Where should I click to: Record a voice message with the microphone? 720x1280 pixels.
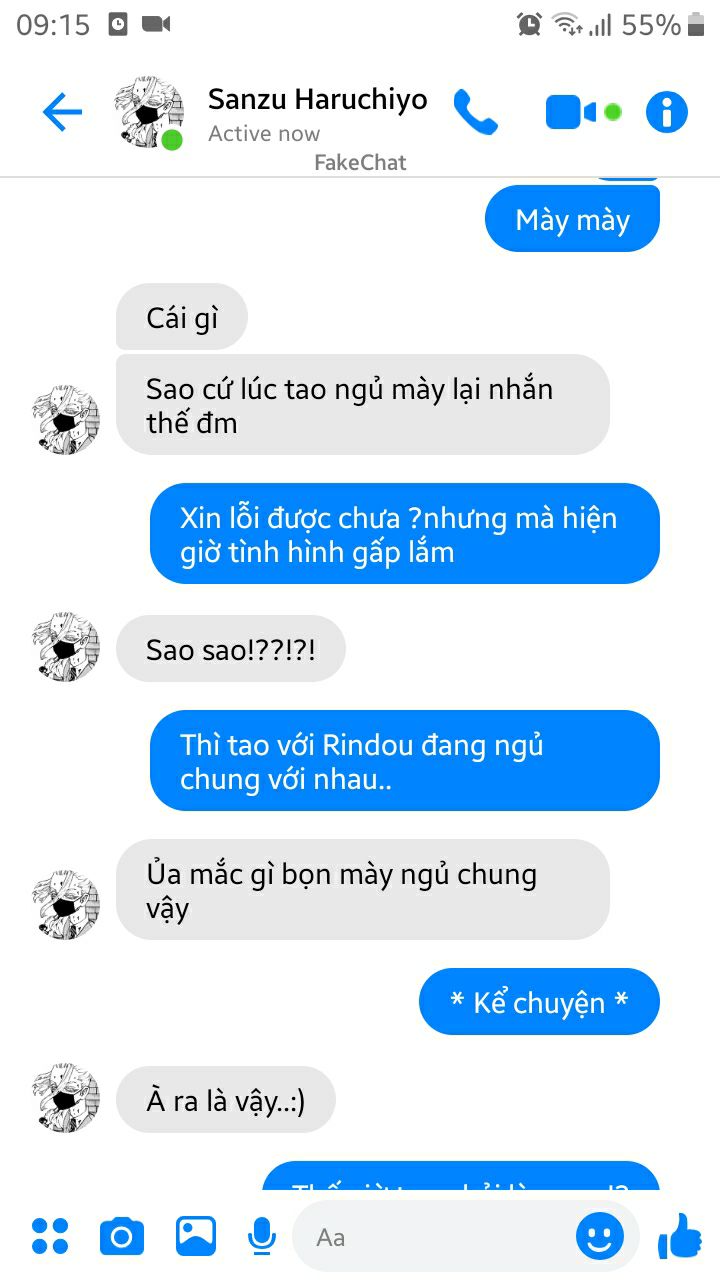tap(261, 1237)
